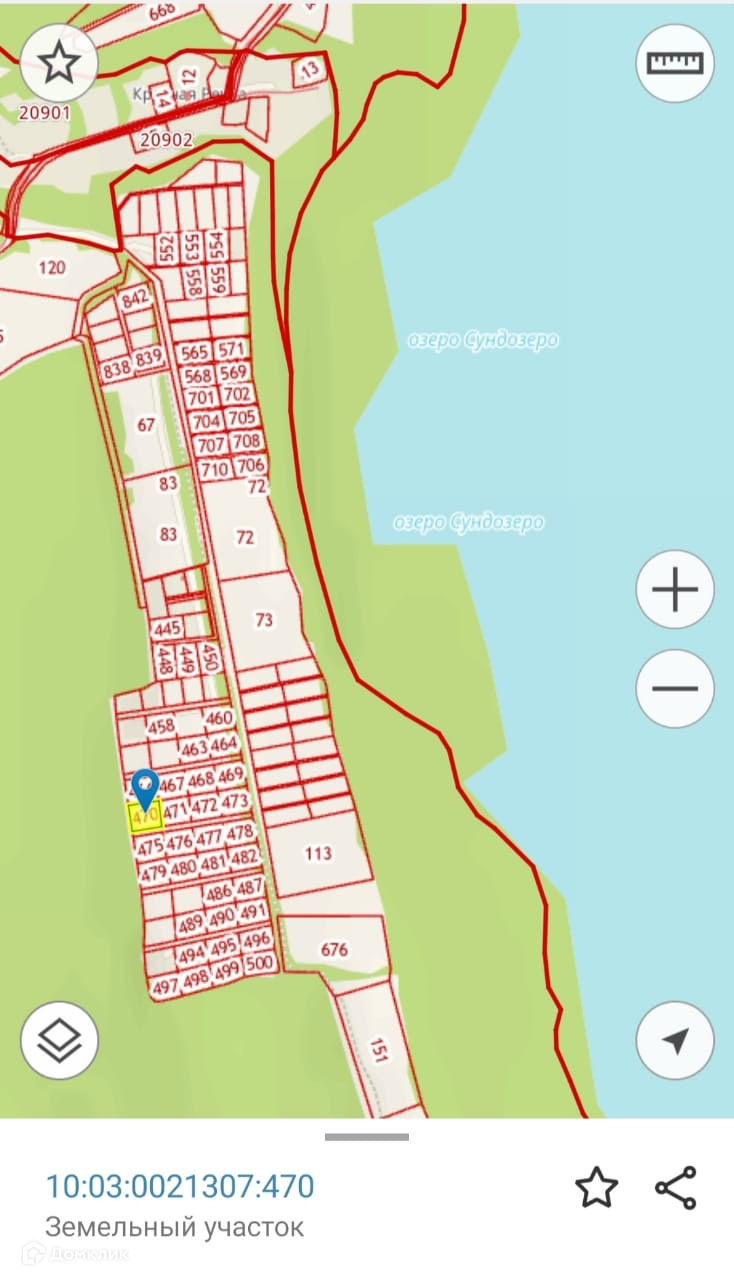The image size is (734, 1280).
Task: Zoom out with the minus button
Action: [x=675, y=689]
